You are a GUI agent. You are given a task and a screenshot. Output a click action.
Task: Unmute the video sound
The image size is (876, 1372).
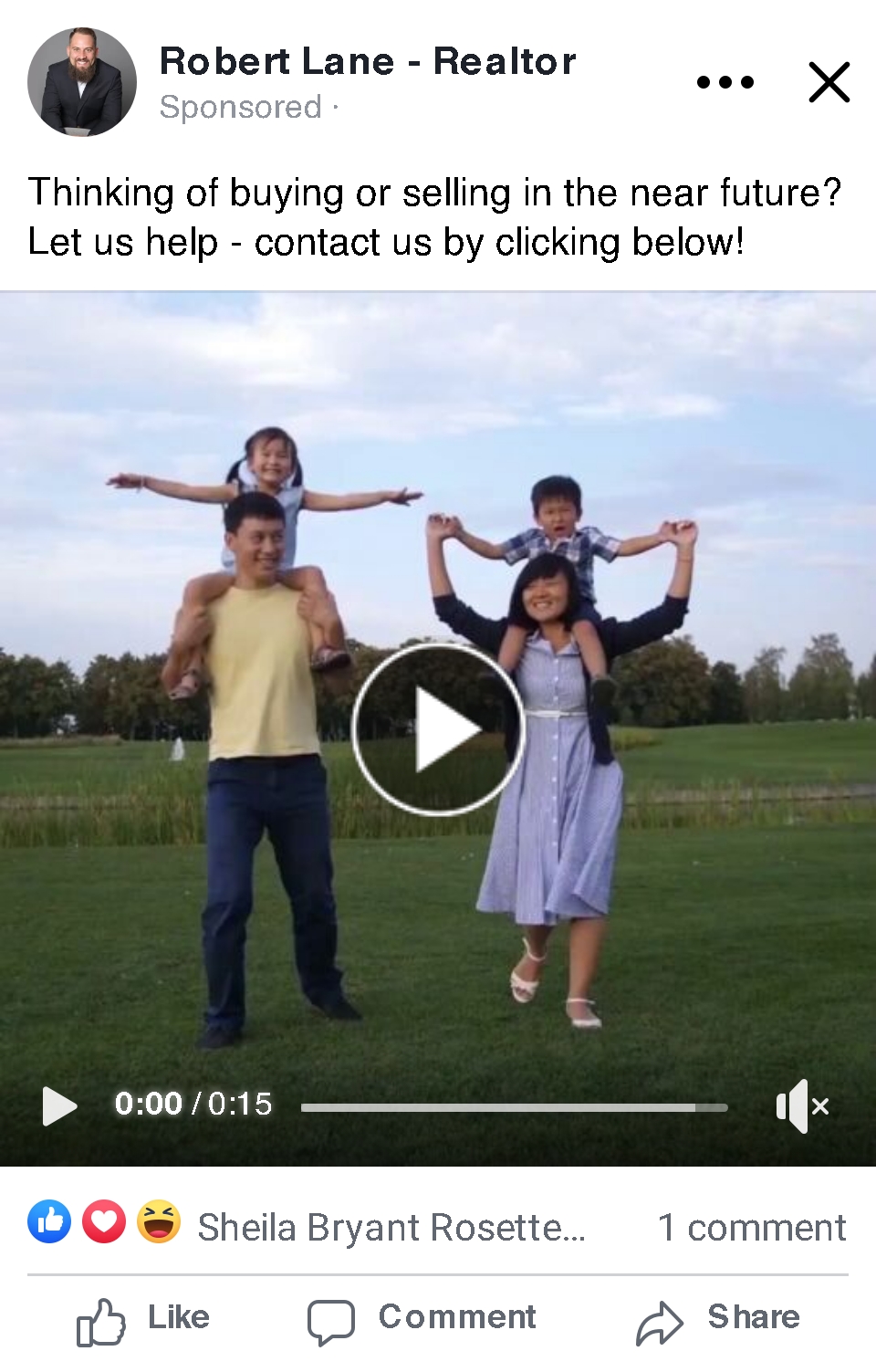pyautogui.click(x=801, y=1105)
